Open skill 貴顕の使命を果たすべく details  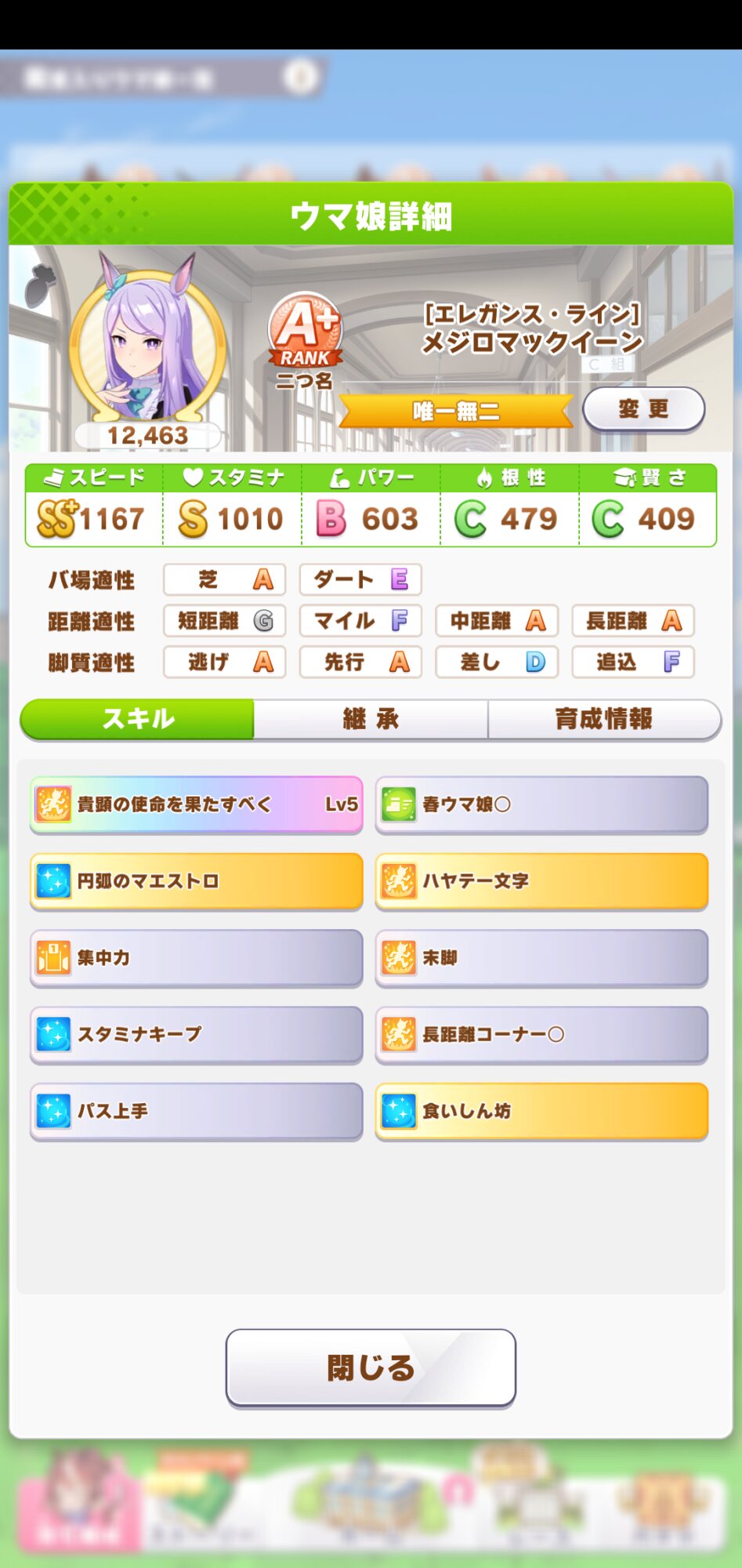196,804
